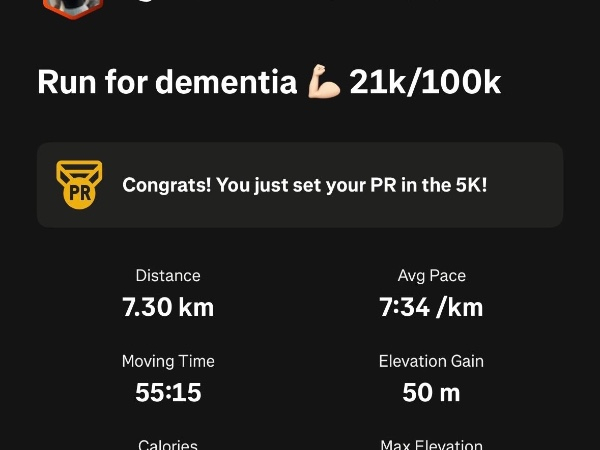Open the athlete's profile avatar

73,8
